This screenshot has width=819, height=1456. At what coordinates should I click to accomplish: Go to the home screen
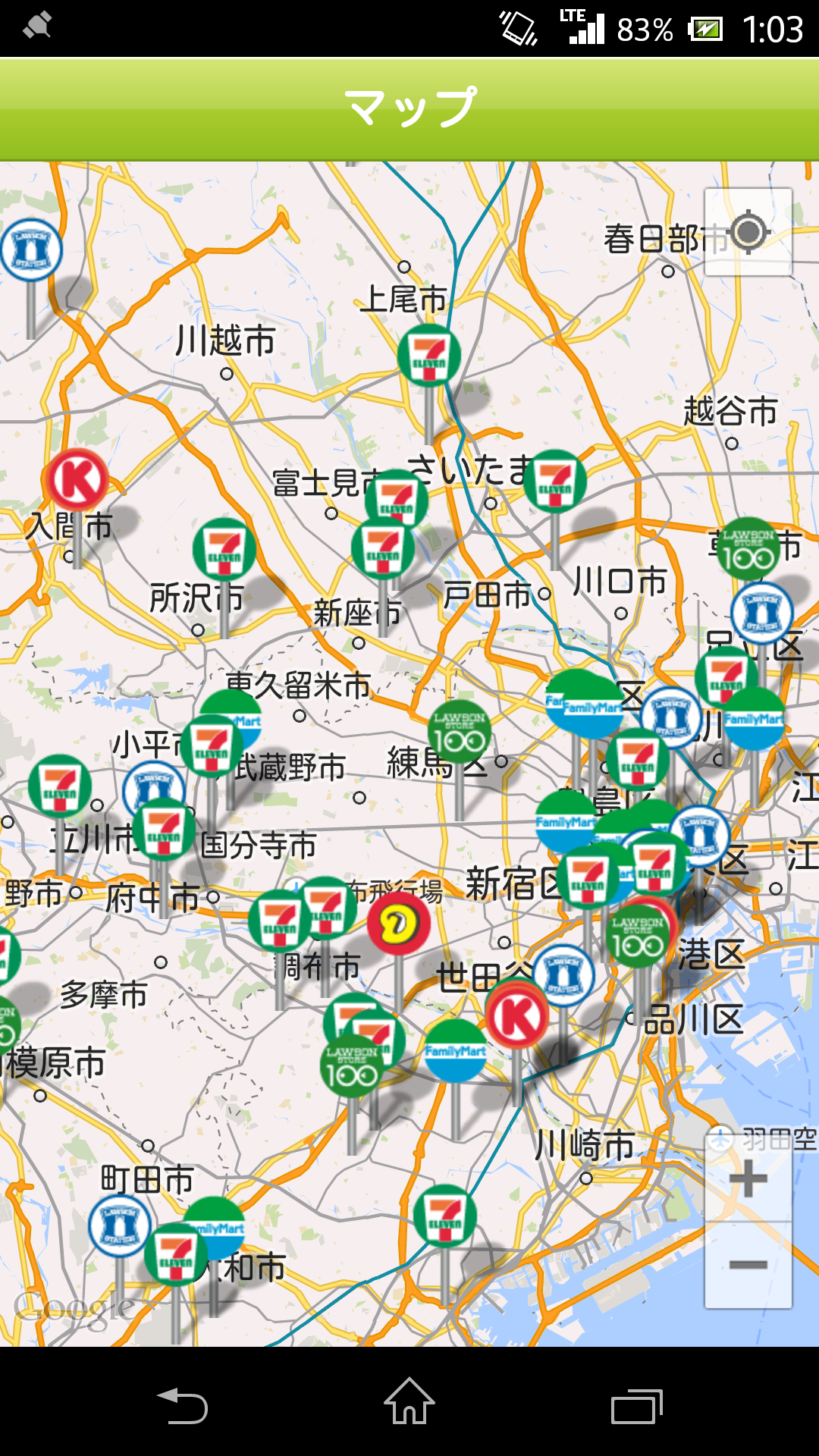(409, 1403)
